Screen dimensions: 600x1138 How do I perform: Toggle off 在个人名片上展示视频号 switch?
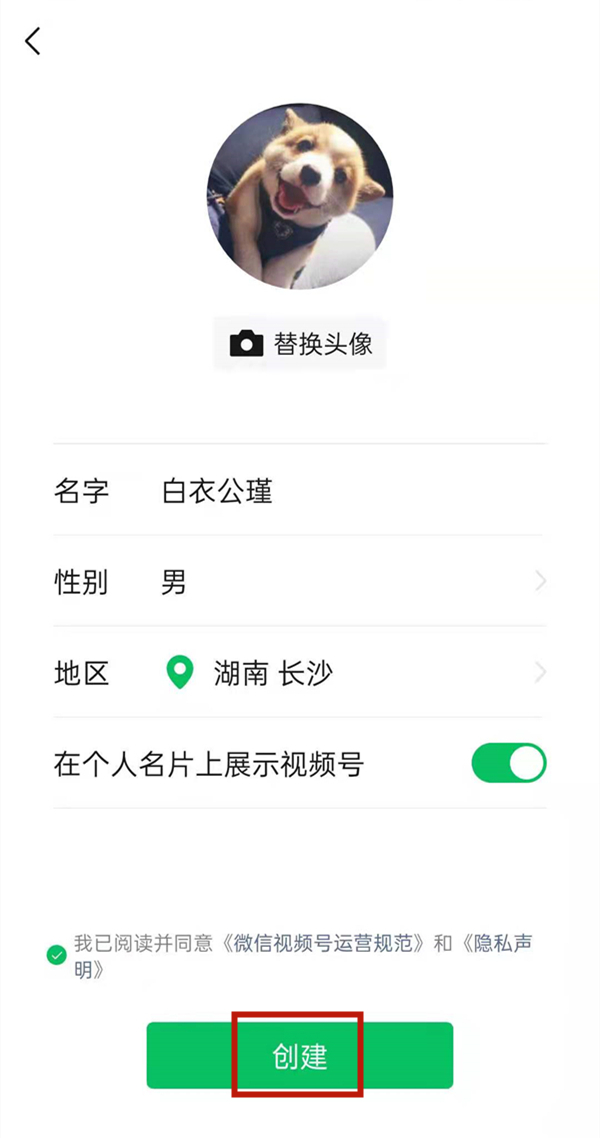509,763
